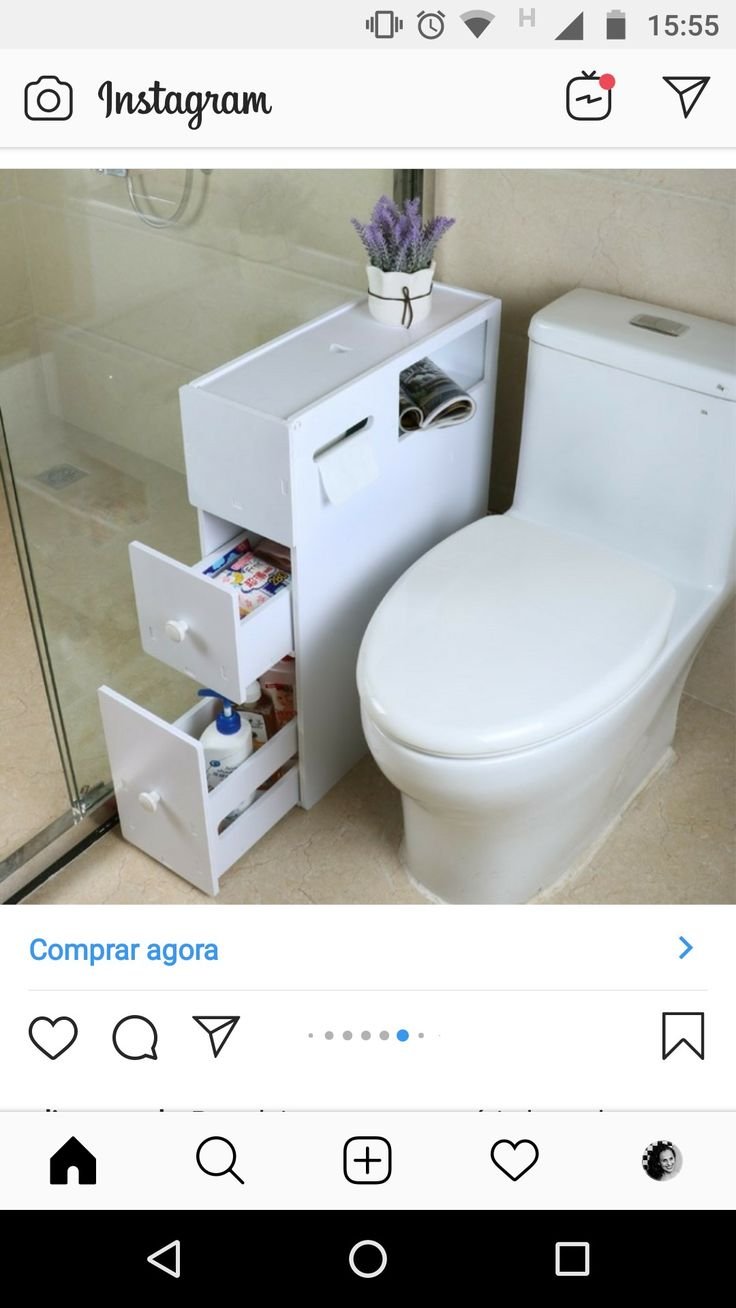Switch to the Profile tab
Viewport: 736px width, 1308px height.
[661, 1161]
